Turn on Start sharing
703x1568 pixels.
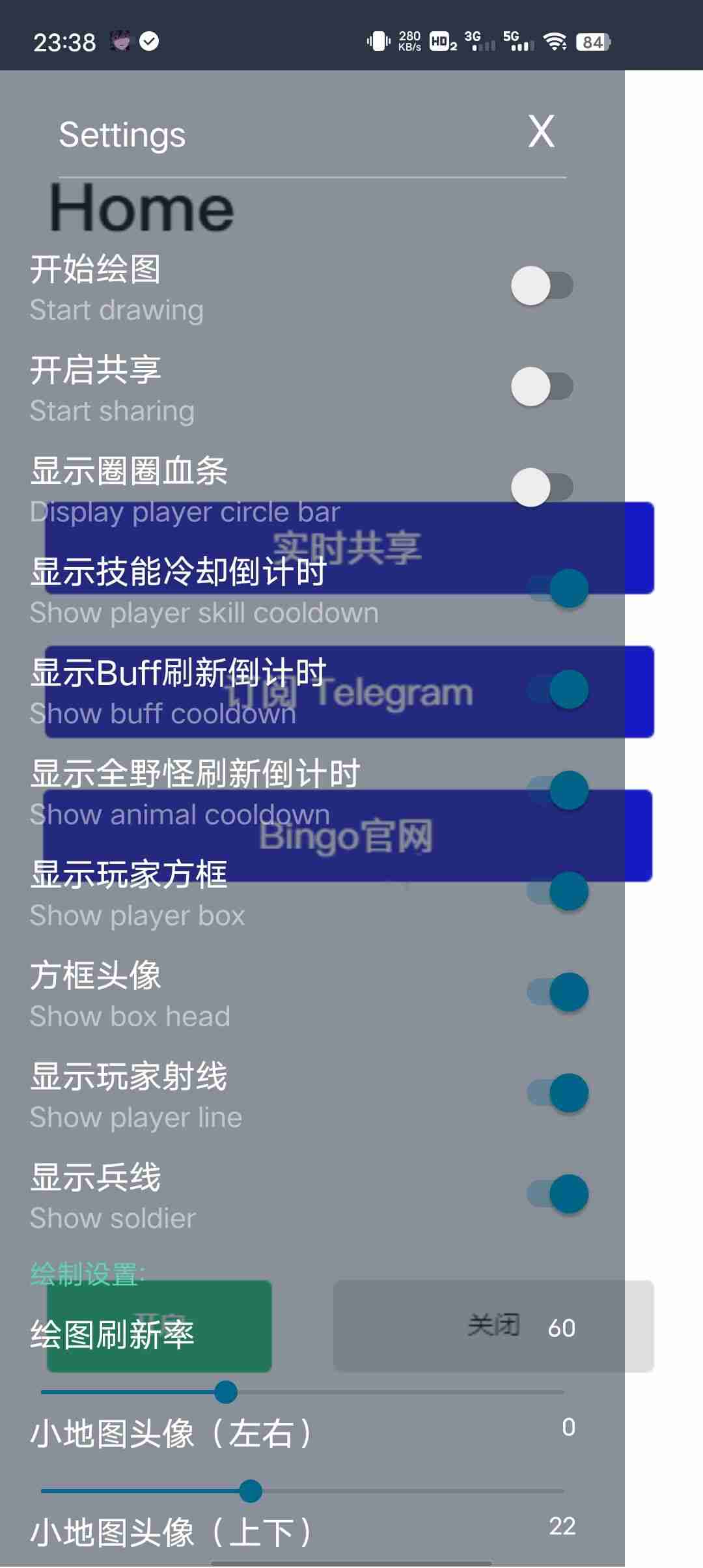pos(542,386)
